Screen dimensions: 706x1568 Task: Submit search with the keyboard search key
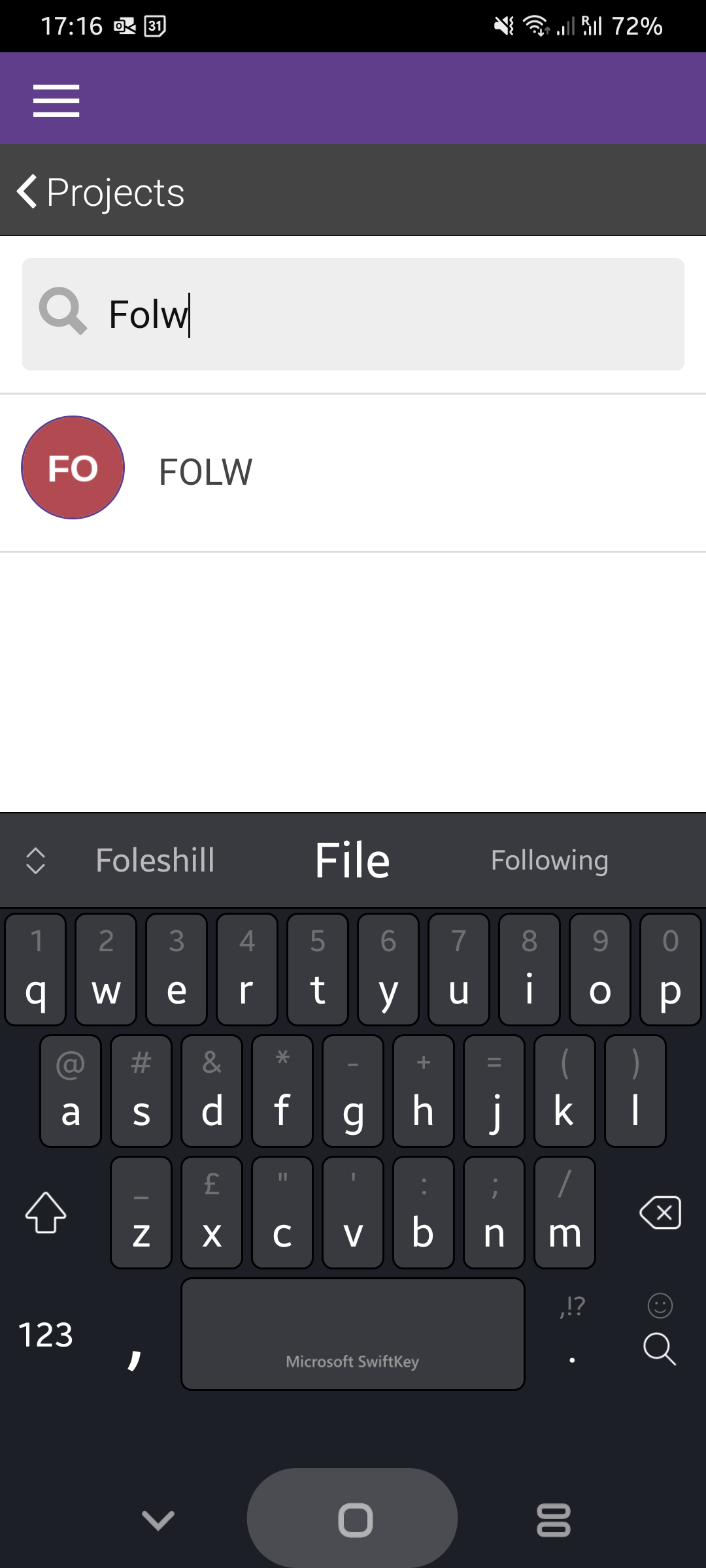[x=659, y=1348]
